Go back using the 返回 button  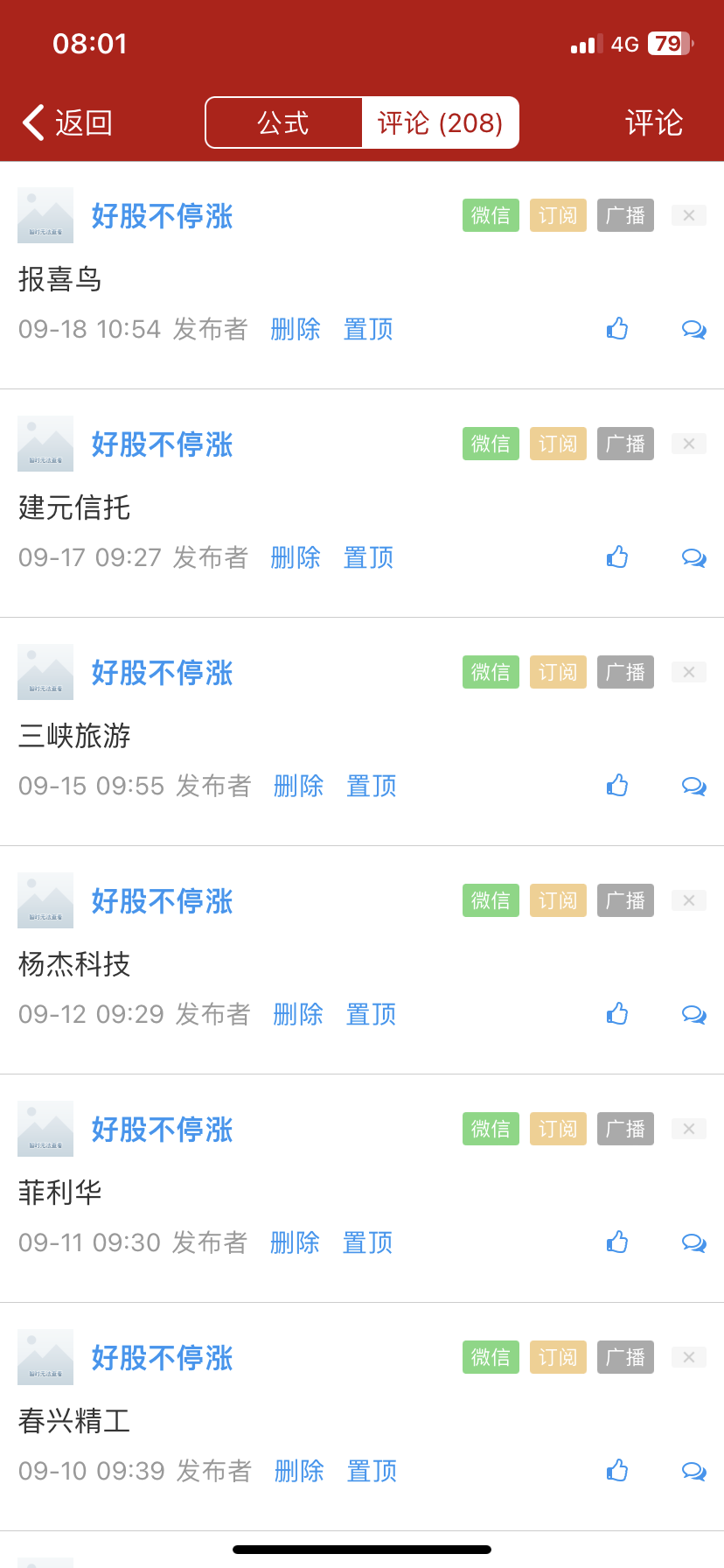[68, 123]
